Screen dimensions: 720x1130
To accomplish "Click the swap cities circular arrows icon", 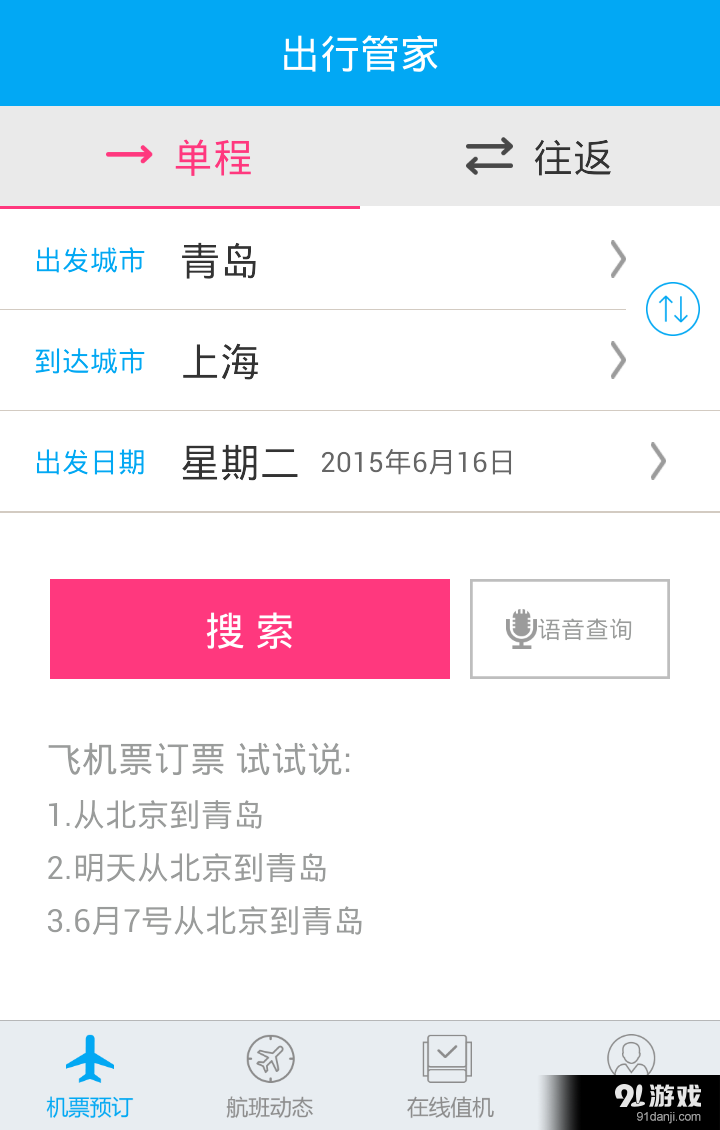I will click(x=672, y=309).
